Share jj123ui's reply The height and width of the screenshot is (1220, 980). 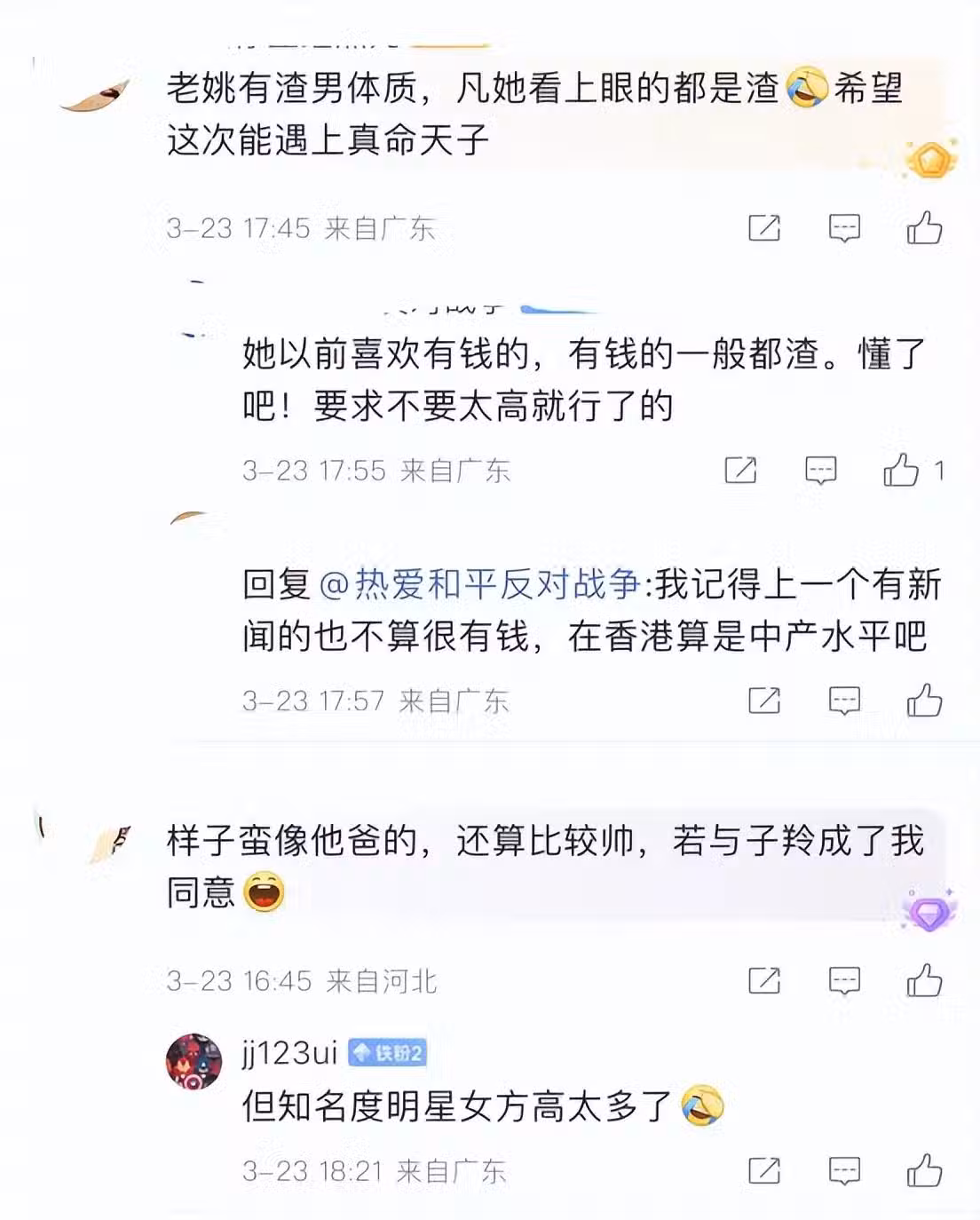pyautogui.click(x=764, y=1170)
